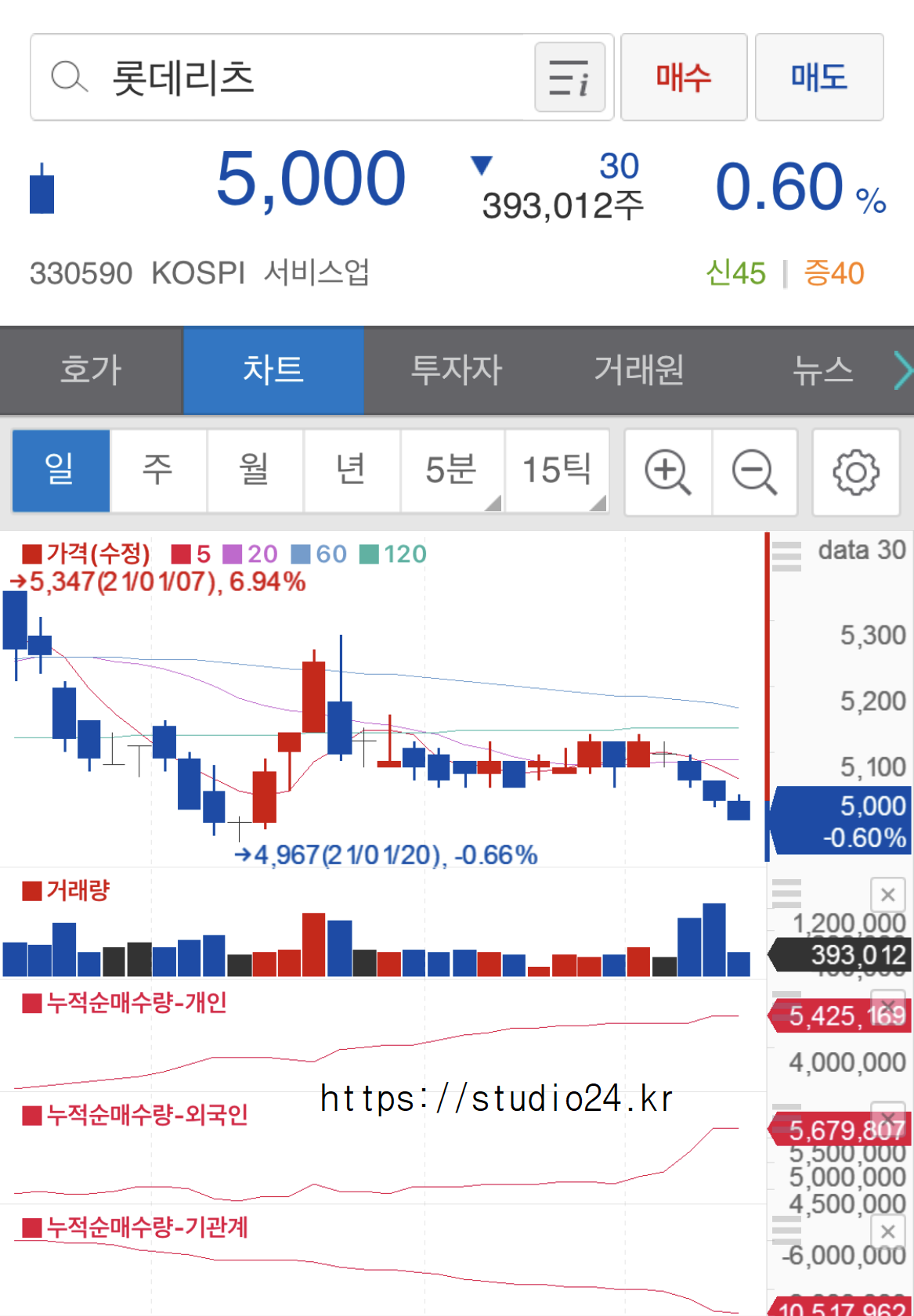Image resolution: width=914 pixels, height=1316 pixels.
Task: Open the 투자자 tab
Action: click(456, 370)
